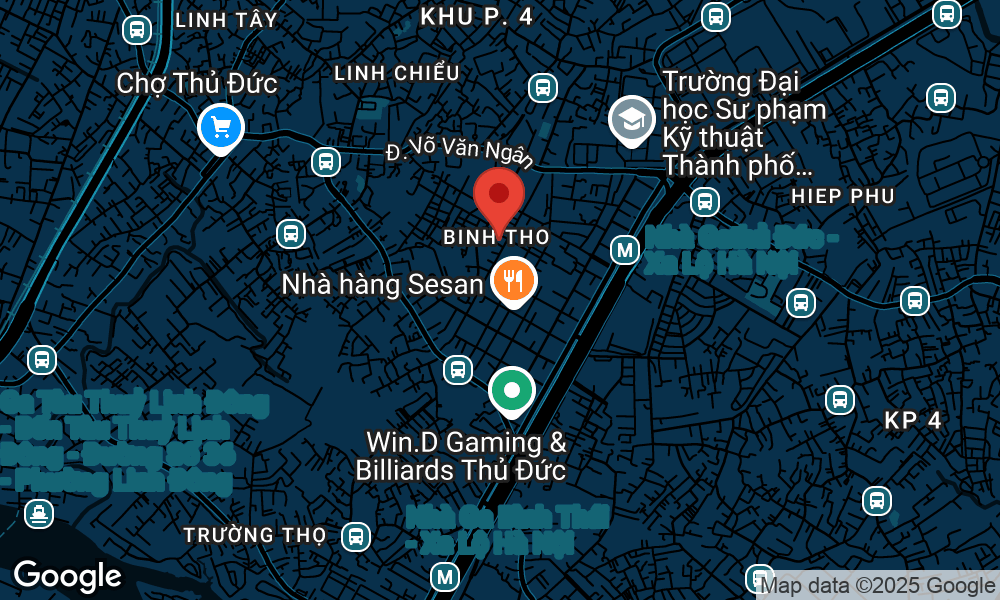This screenshot has width=1000, height=600.
Task: Open the Win.D Gaming & Billiards Thủ Đức marker
Action: coord(512,391)
